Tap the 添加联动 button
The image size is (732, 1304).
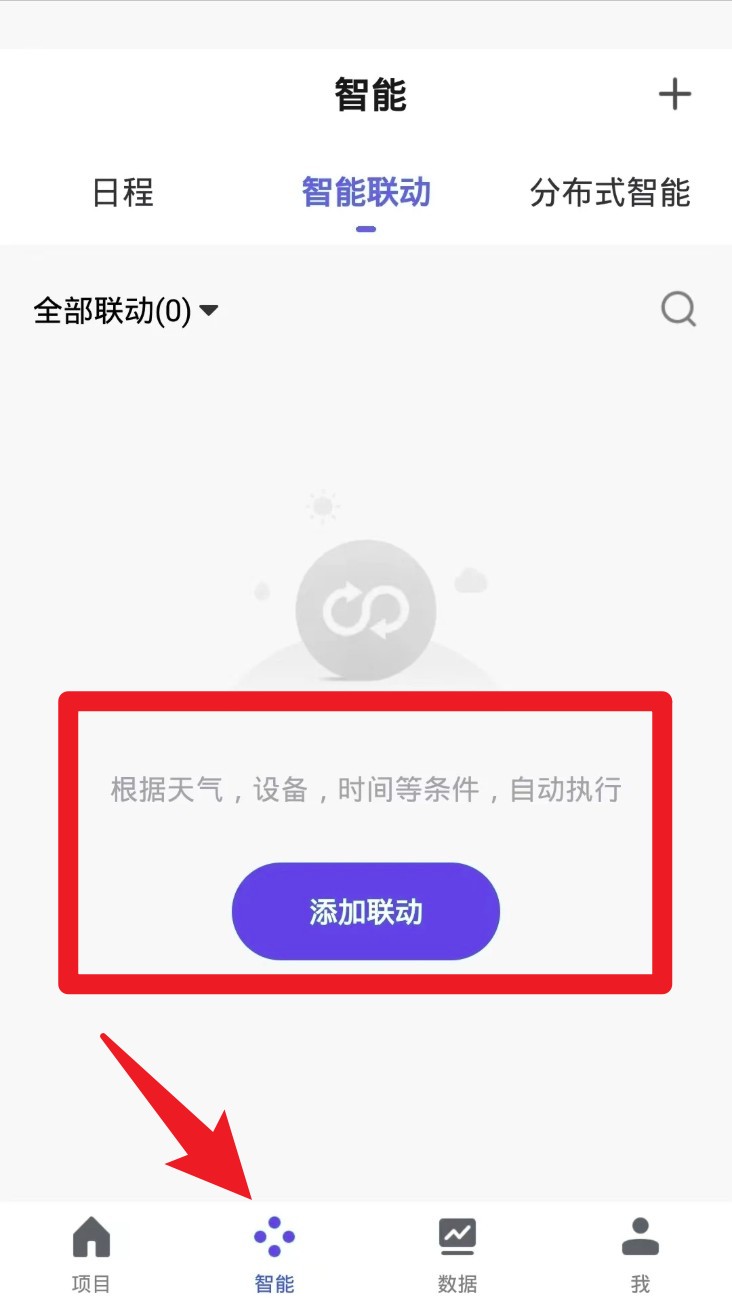(x=366, y=911)
